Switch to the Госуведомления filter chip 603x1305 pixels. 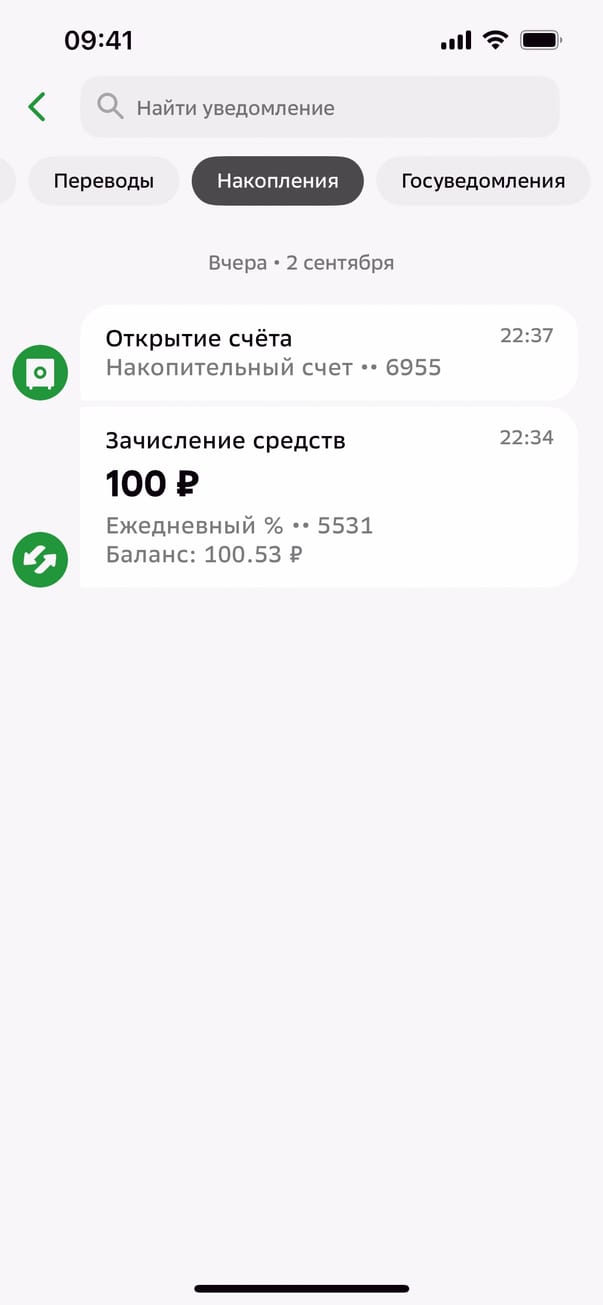pos(483,181)
